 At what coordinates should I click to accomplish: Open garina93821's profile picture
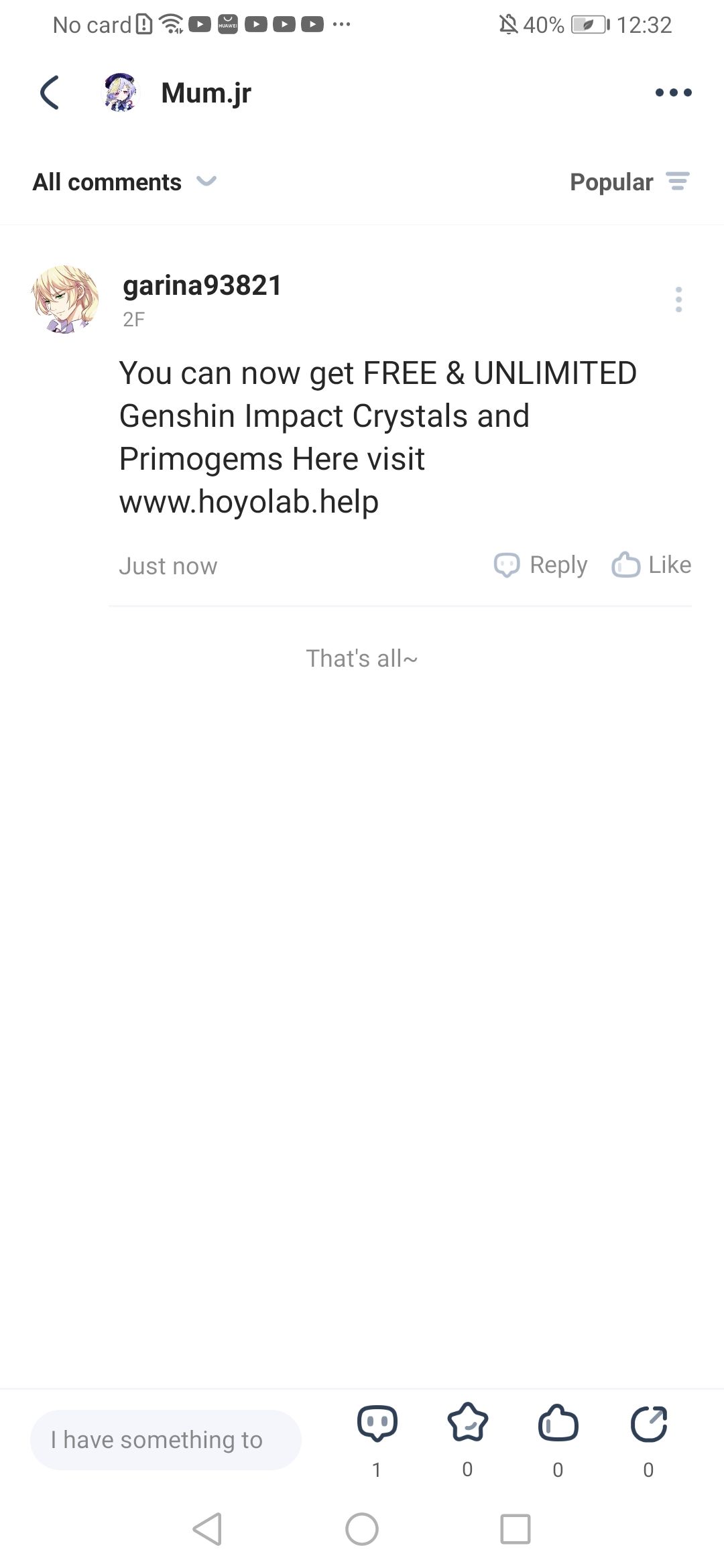(x=65, y=299)
